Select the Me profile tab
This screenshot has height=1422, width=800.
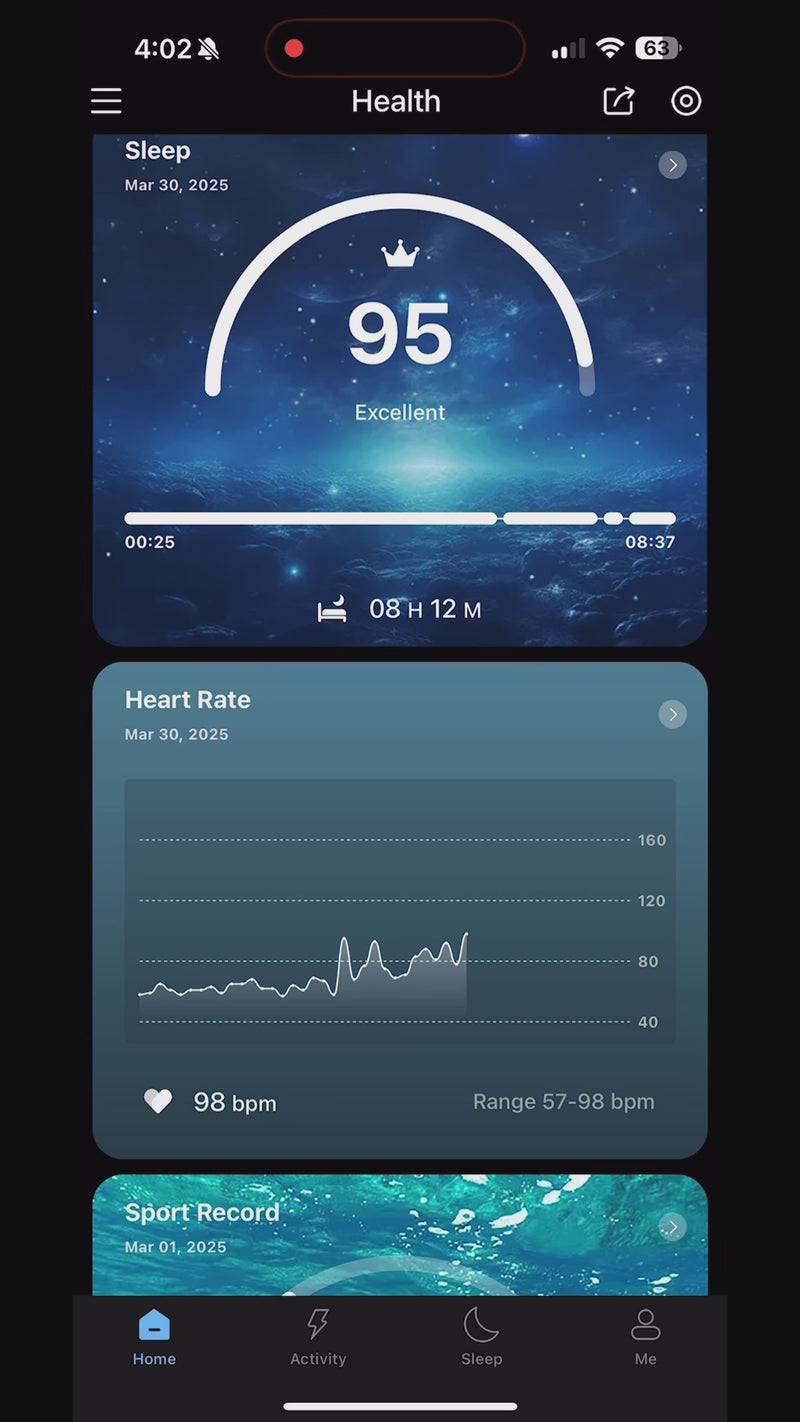(645, 1337)
